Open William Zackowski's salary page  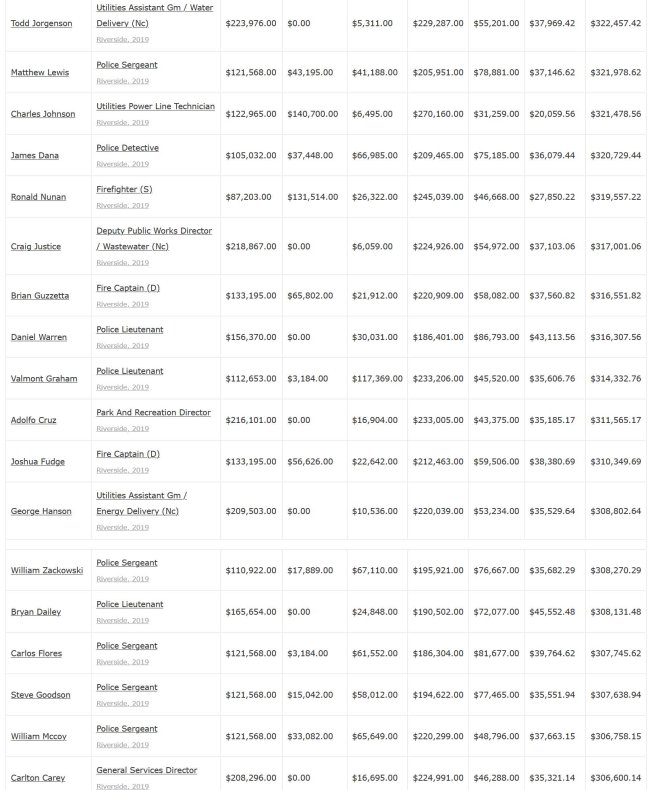click(x=47, y=570)
